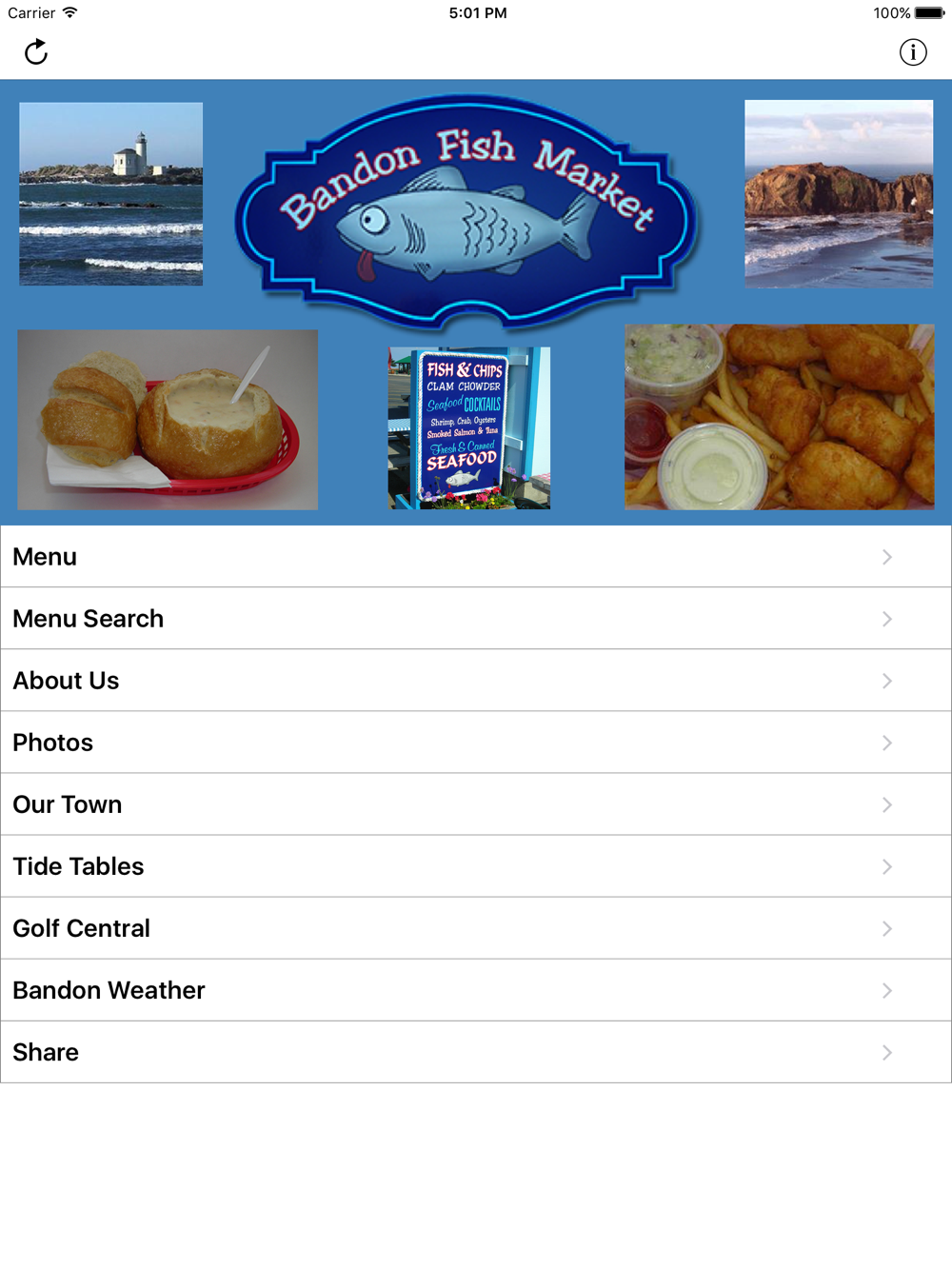Viewport: 952px width, 1269px height.
Task: Open Our Town
Action: pos(476,804)
